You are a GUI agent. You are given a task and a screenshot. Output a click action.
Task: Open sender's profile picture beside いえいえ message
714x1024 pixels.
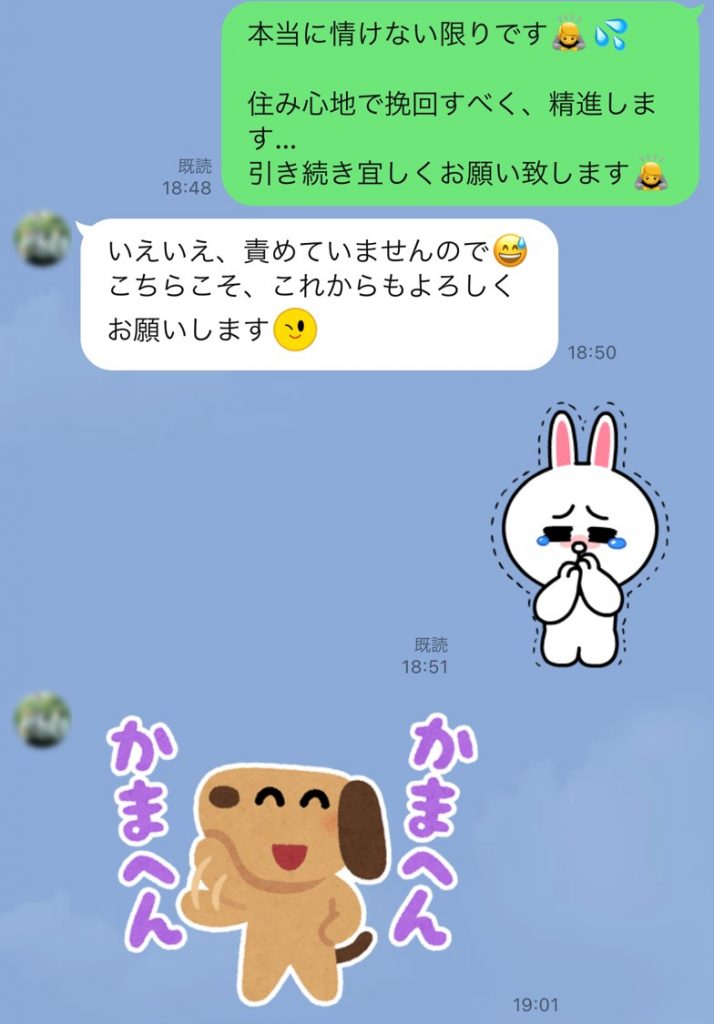[x=42, y=238]
